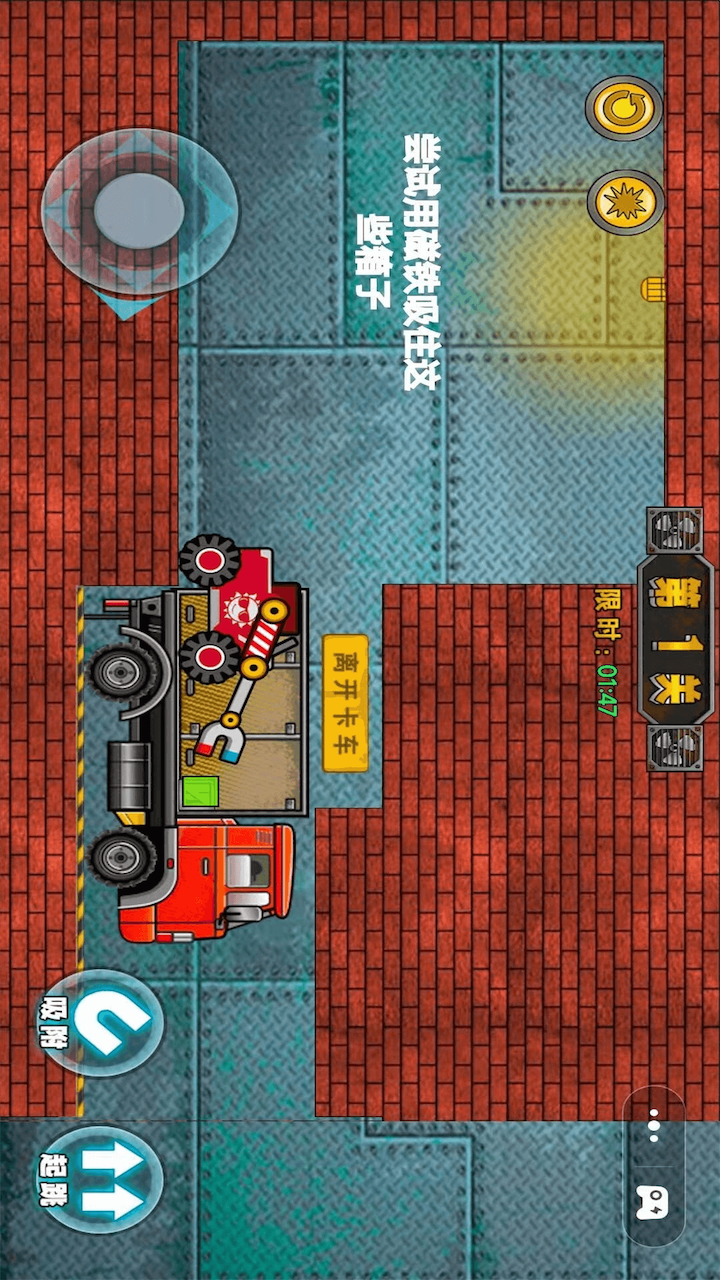Tap the virtual joystick control
720x1280 pixels.
[x=139, y=211]
